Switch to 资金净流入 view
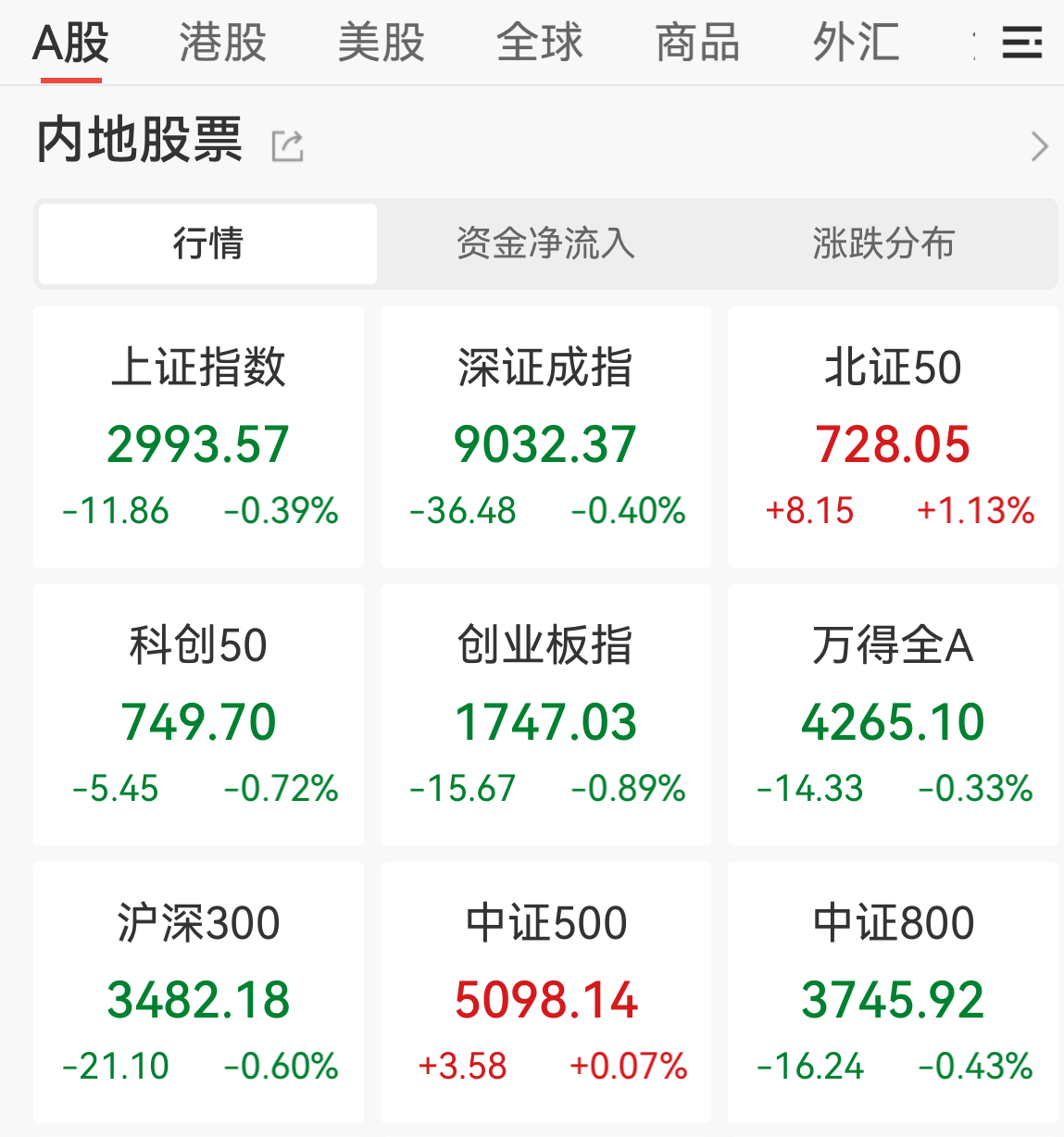Image resolution: width=1064 pixels, height=1137 pixels. [x=545, y=244]
